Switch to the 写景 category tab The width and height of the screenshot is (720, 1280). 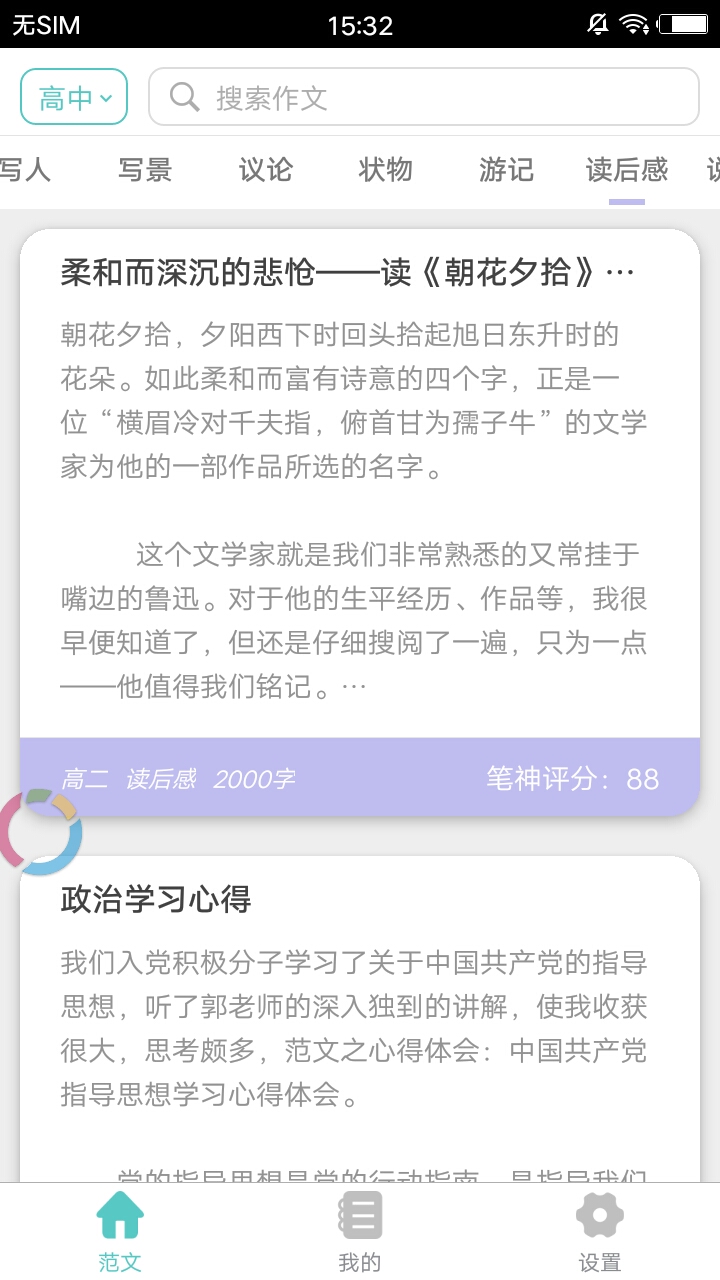tap(145, 170)
